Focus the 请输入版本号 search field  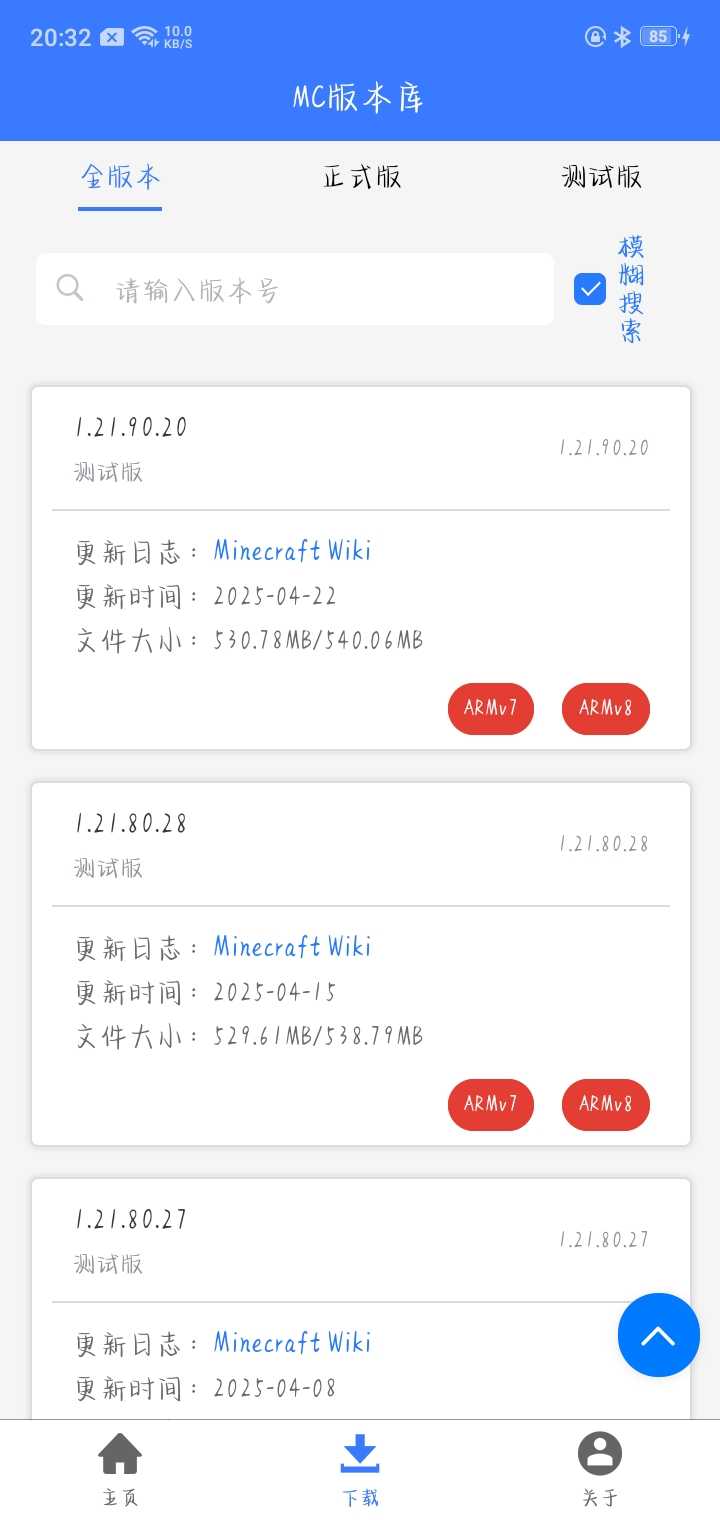[295, 289]
